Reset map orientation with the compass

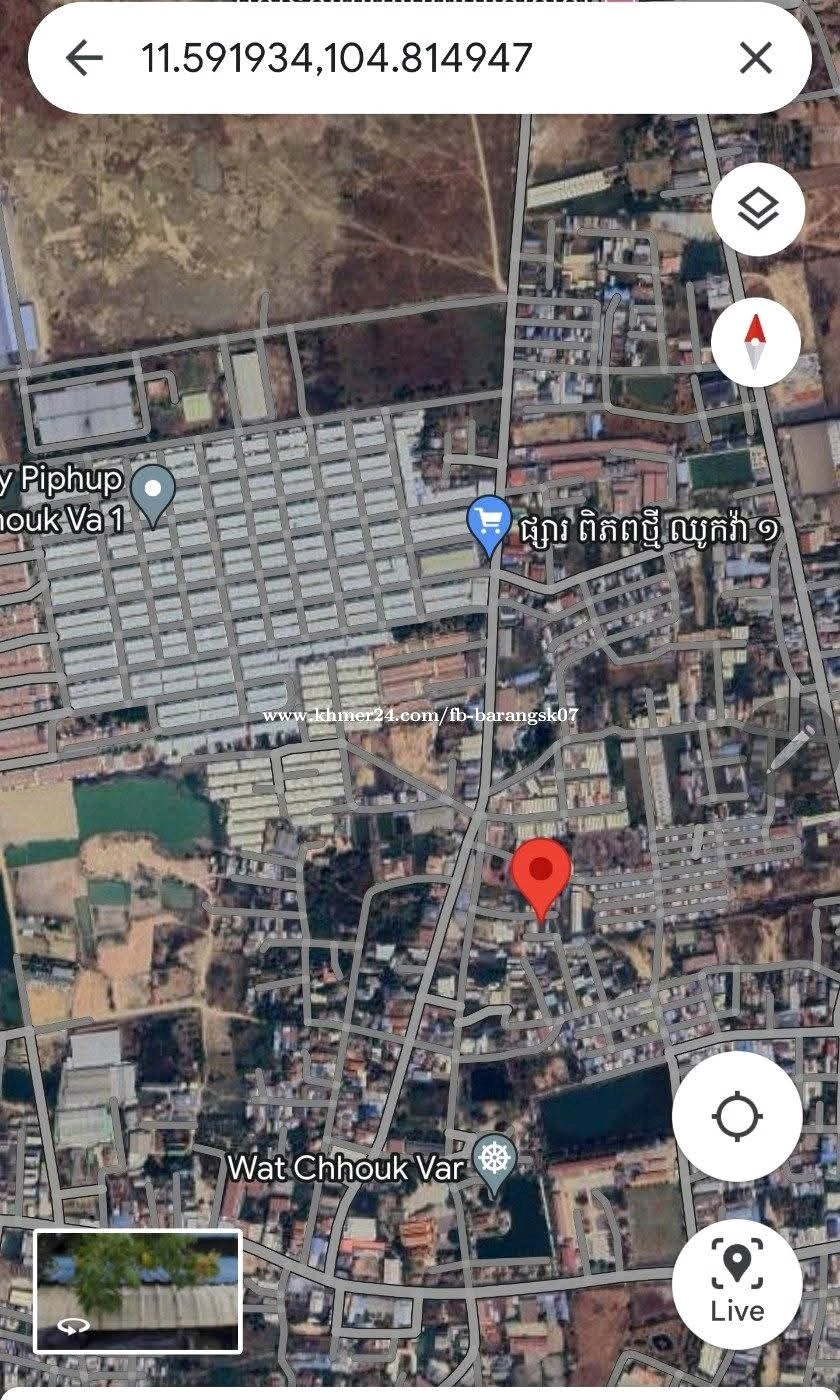tap(756, 341)
